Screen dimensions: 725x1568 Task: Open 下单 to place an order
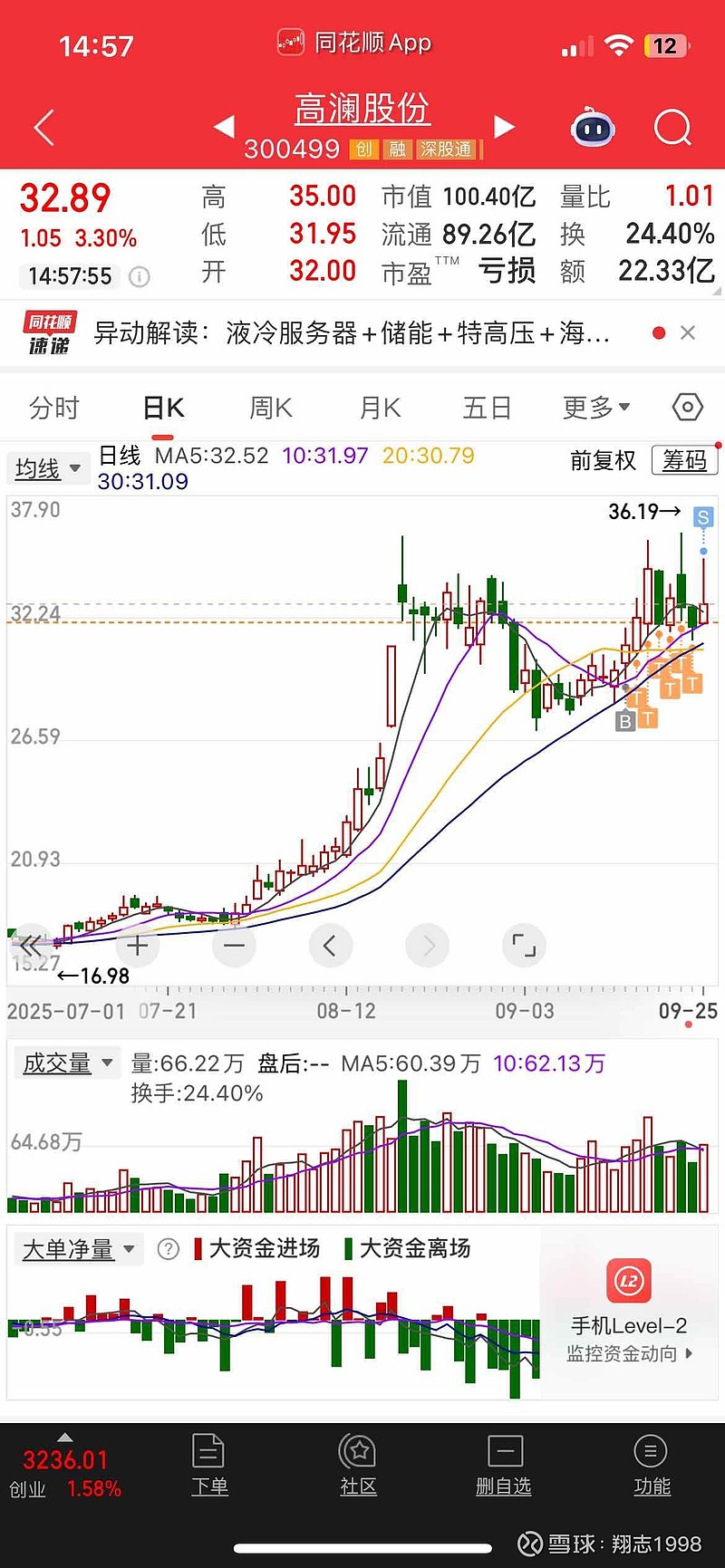(x=209, y=1466)
